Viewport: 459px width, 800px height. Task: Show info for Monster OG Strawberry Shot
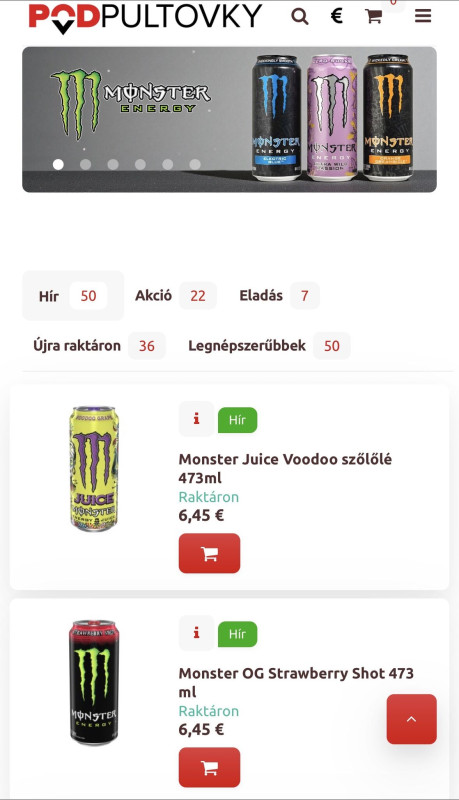pos(196,633)
